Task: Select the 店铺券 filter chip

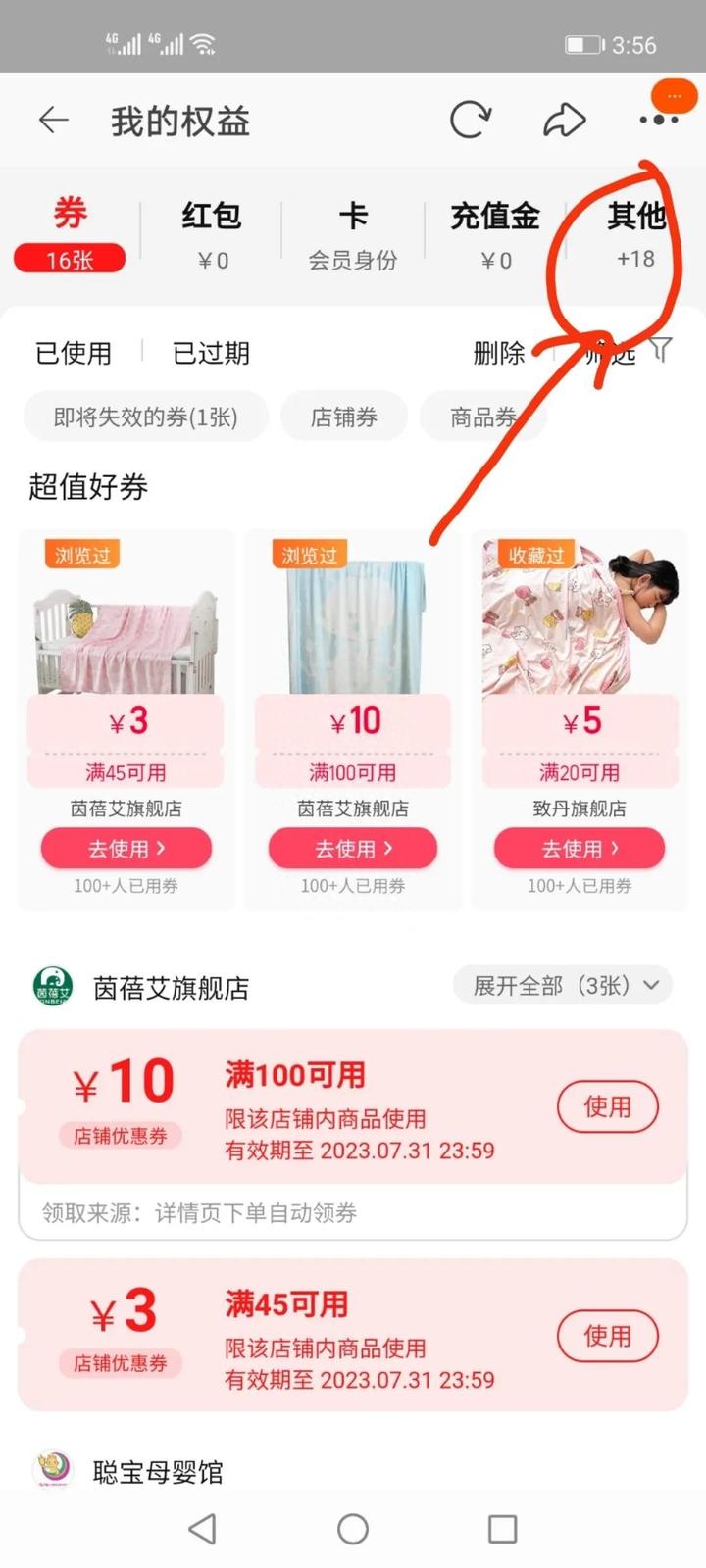Action: coord(343,417)
